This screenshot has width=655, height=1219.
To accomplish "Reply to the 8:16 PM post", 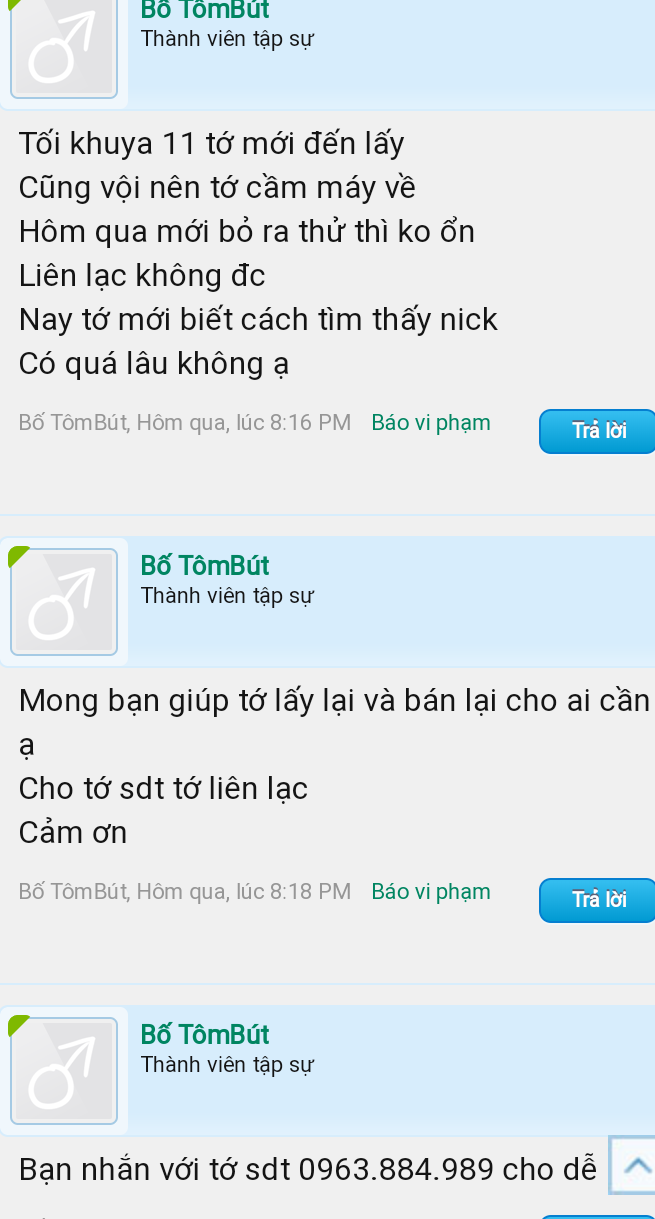I will click(598, 431).
